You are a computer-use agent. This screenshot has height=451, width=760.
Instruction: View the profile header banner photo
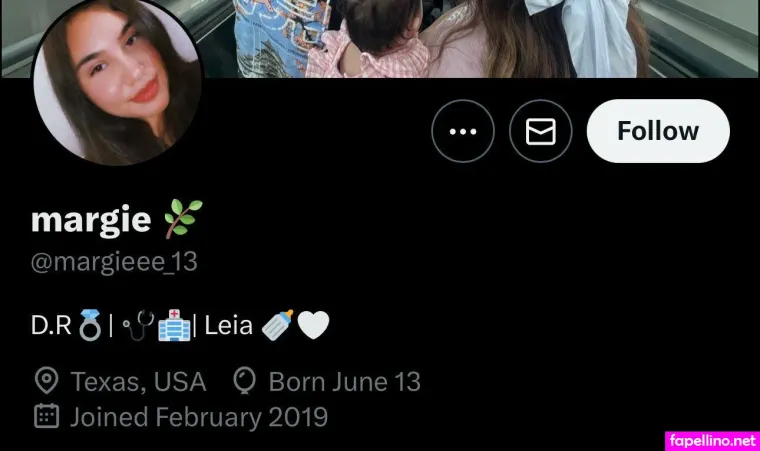(480, 37)
